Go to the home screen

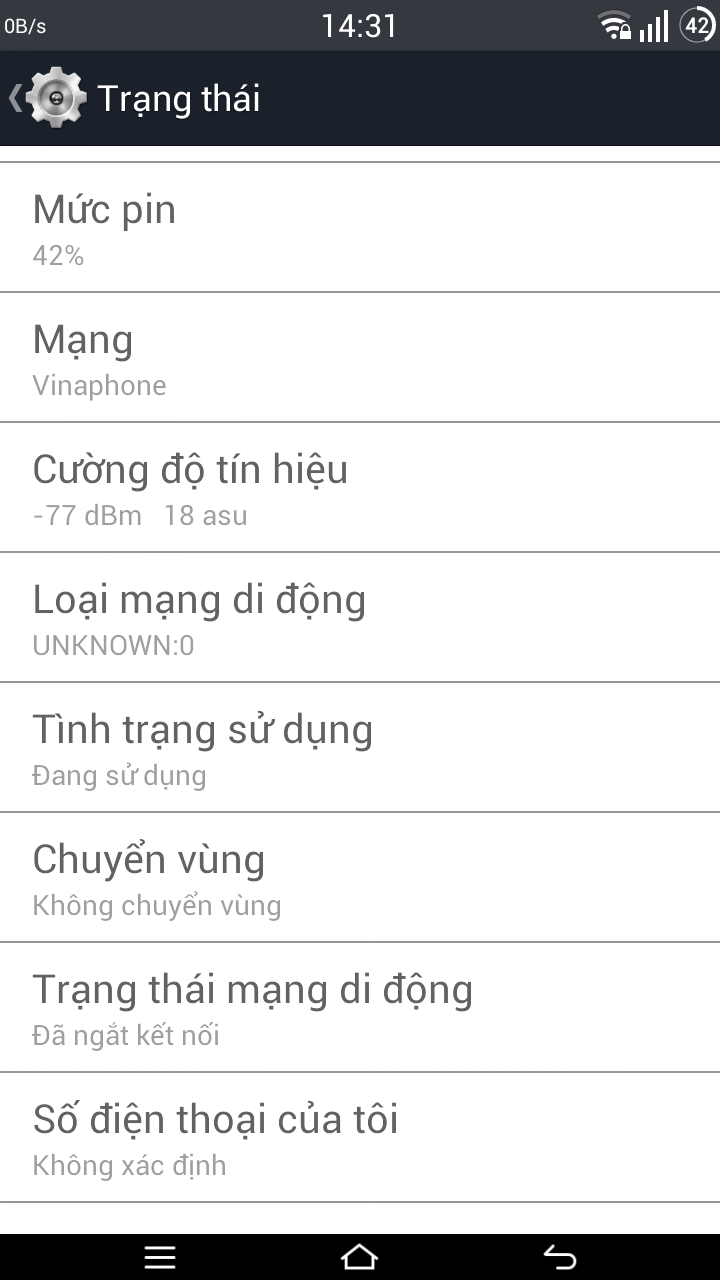click(x=360, y=1257)
